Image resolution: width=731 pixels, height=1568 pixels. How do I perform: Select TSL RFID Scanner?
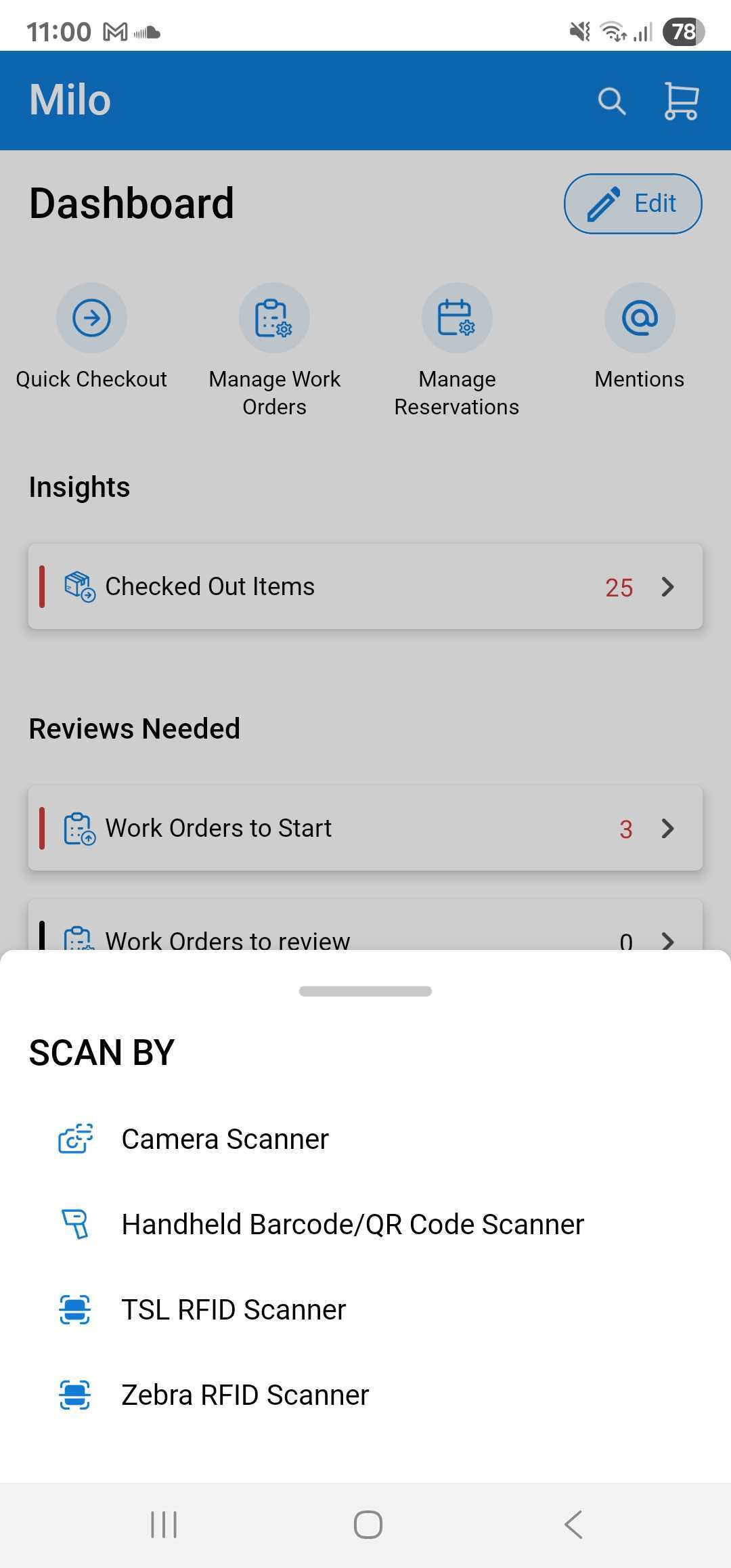tap(234, 1310)
